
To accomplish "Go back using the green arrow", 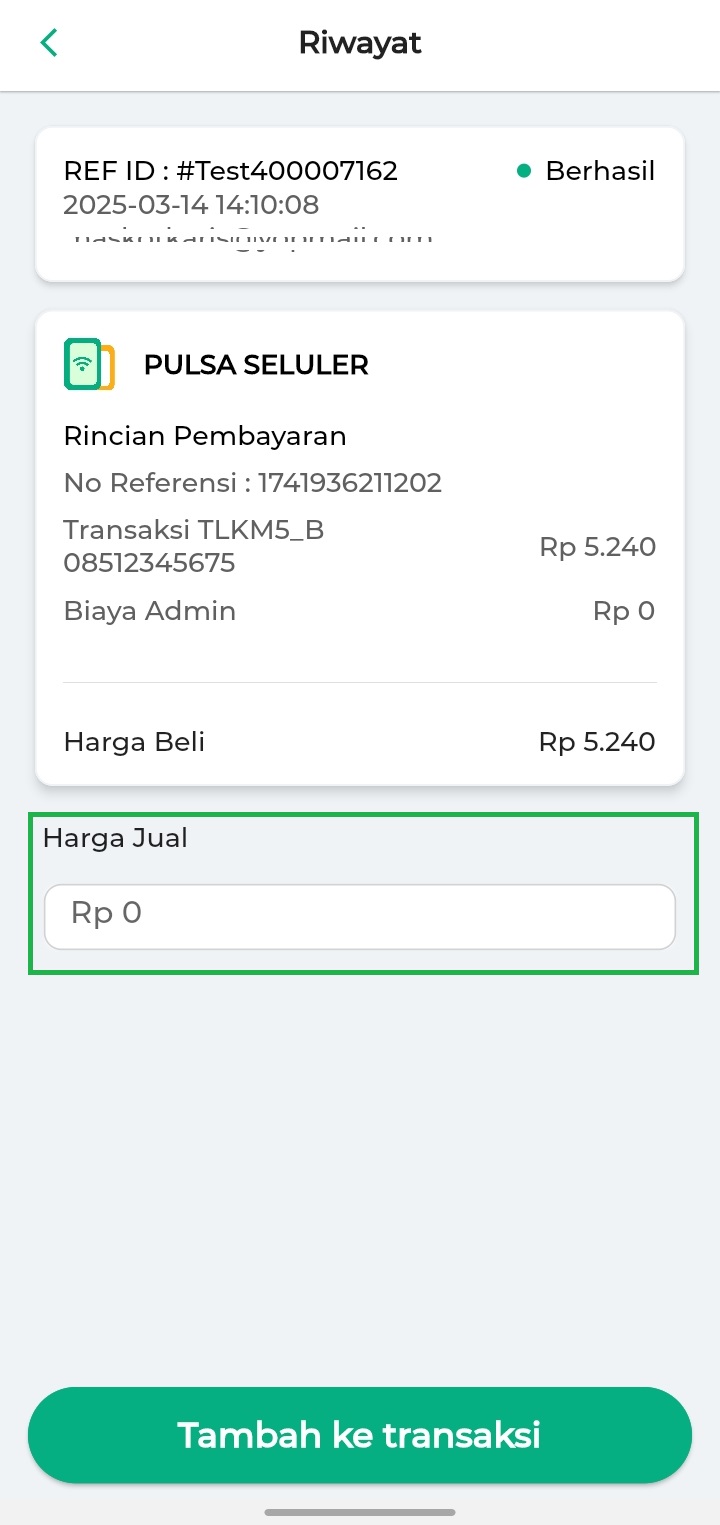I will [49, 43].
